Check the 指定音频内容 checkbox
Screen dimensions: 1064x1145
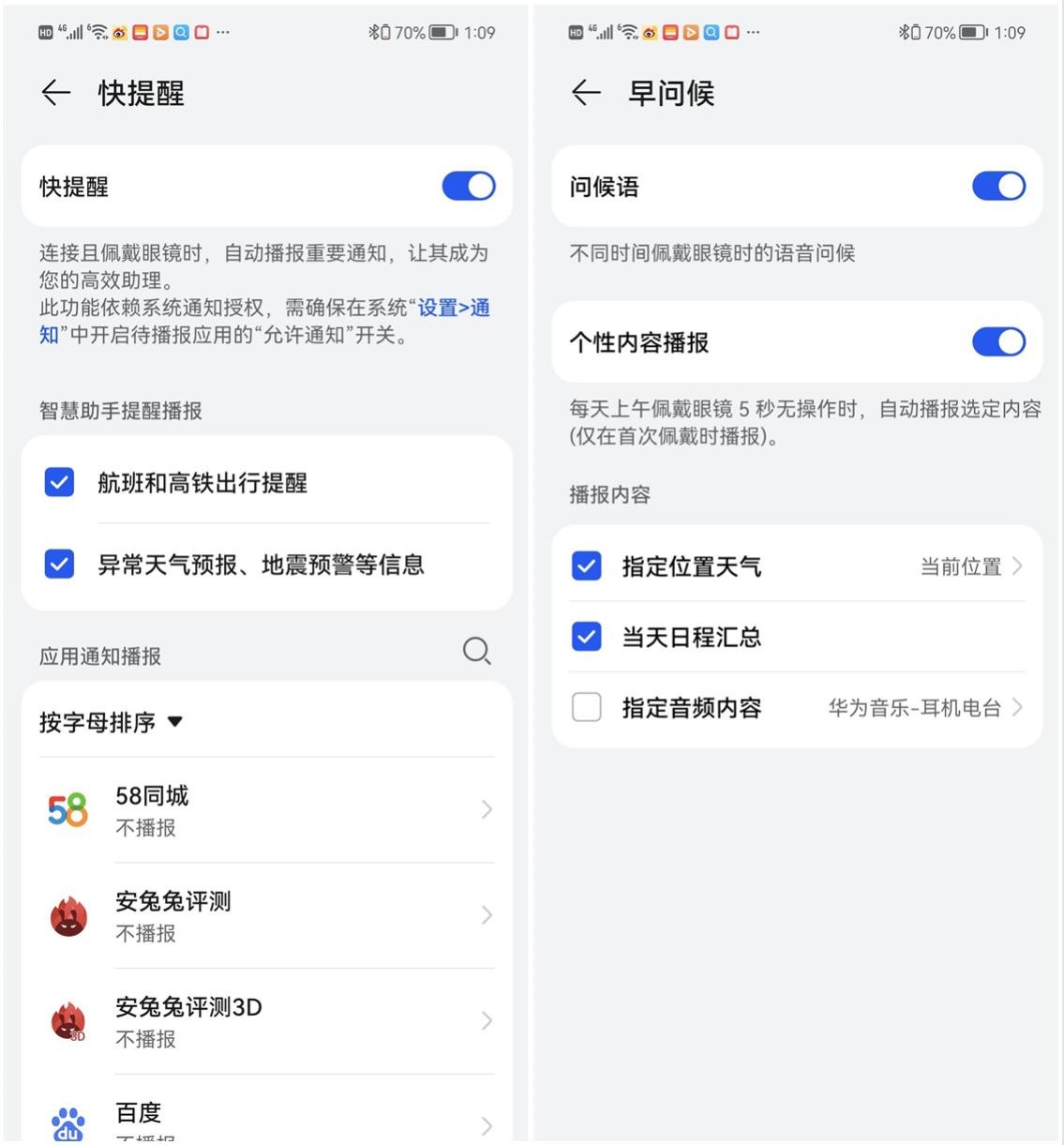(587, 708)
